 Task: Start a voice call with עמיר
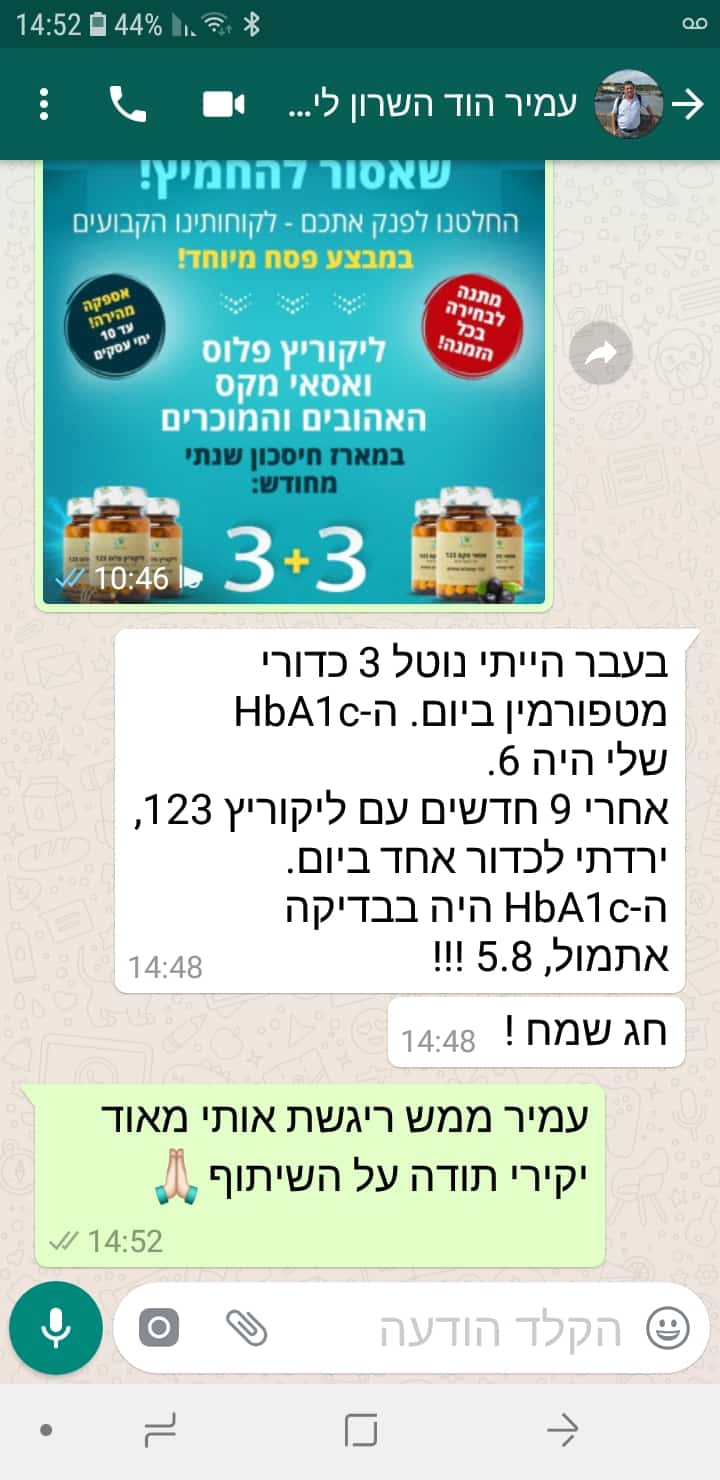(x=128, y=105)
